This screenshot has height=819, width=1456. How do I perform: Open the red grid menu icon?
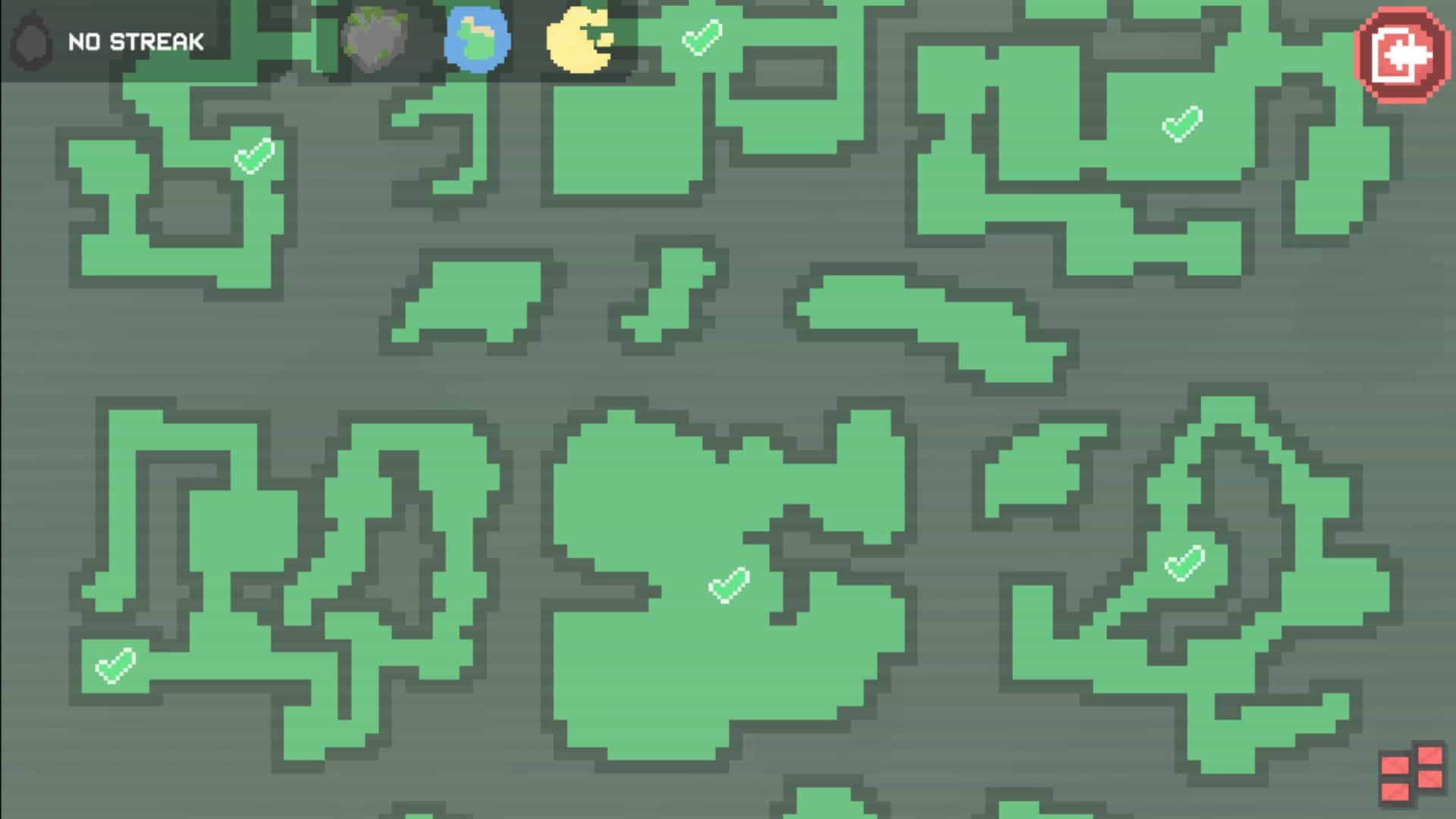point(1411,774)
